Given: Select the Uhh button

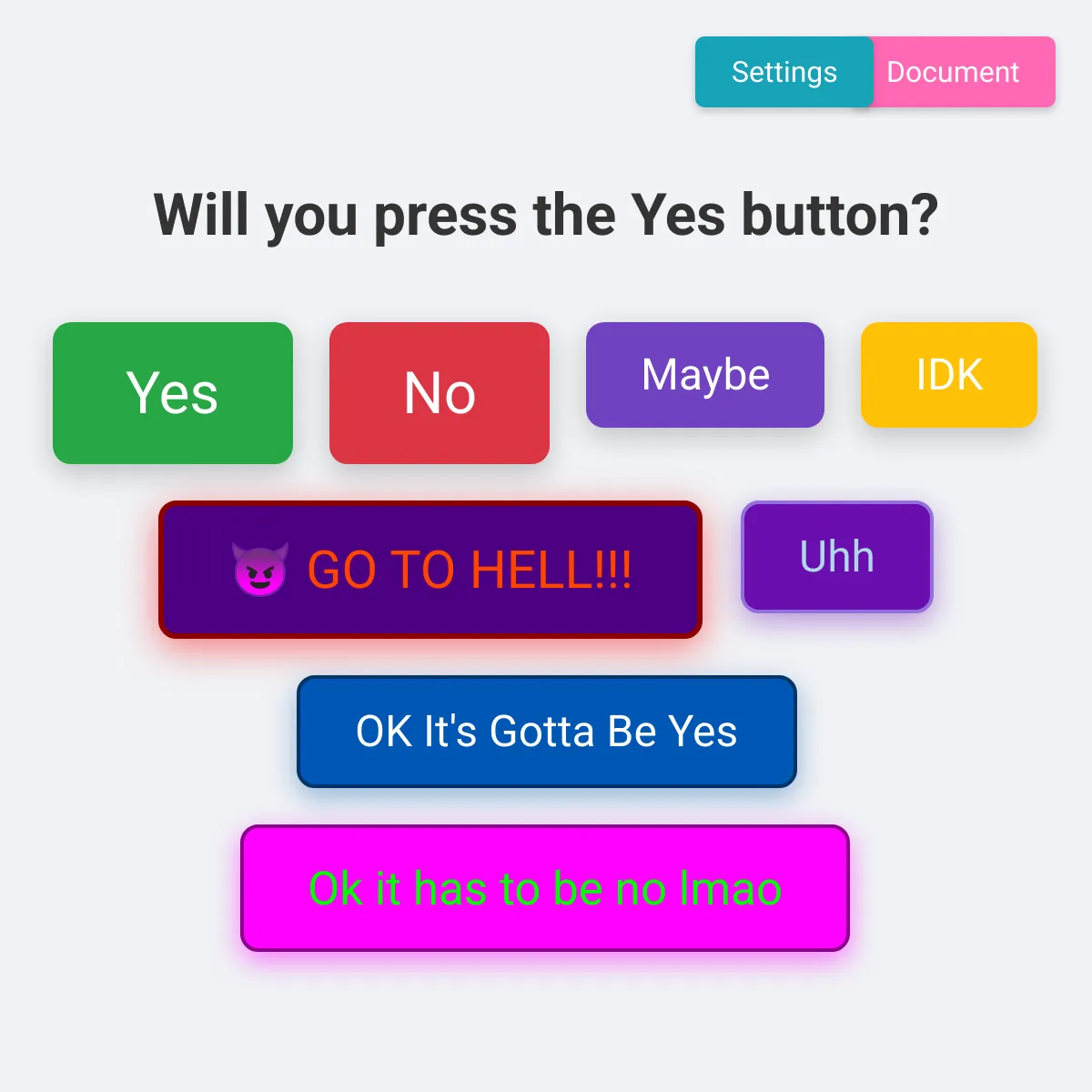Looking at the screenshot, I should point(837,557).
